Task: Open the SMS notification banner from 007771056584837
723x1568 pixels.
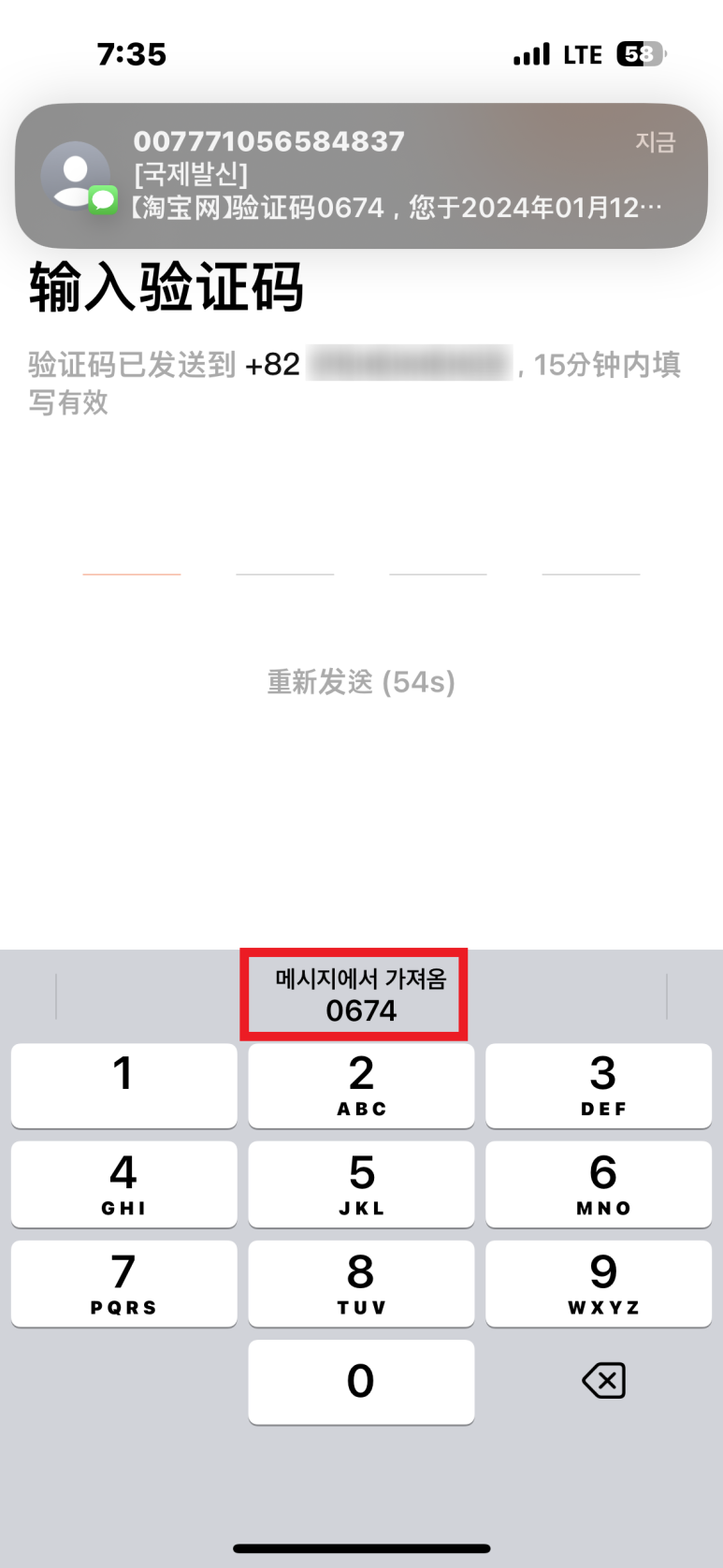Action: tap(361, 176)
